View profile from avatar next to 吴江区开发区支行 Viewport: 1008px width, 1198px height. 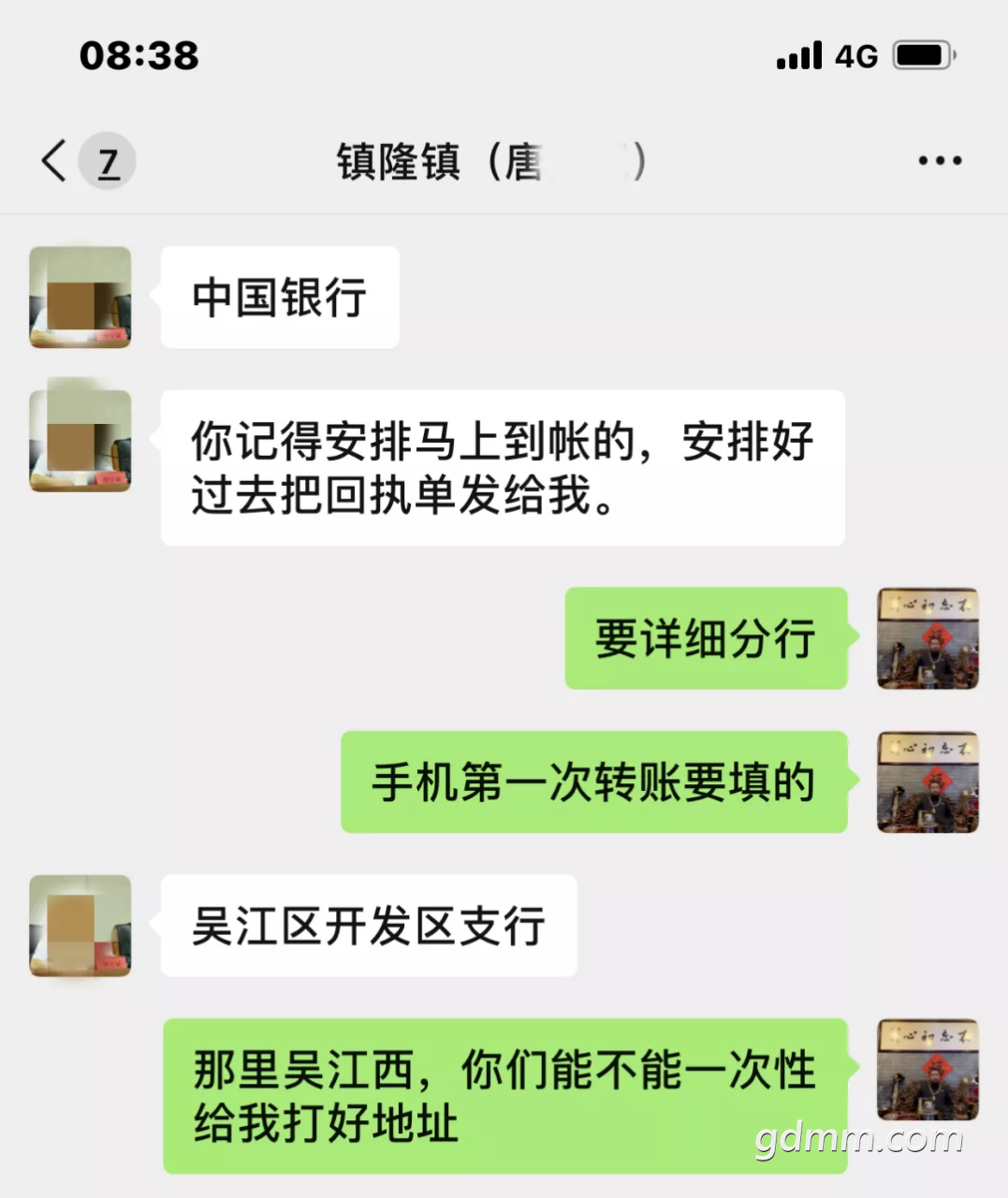click(x=80, y=926)
